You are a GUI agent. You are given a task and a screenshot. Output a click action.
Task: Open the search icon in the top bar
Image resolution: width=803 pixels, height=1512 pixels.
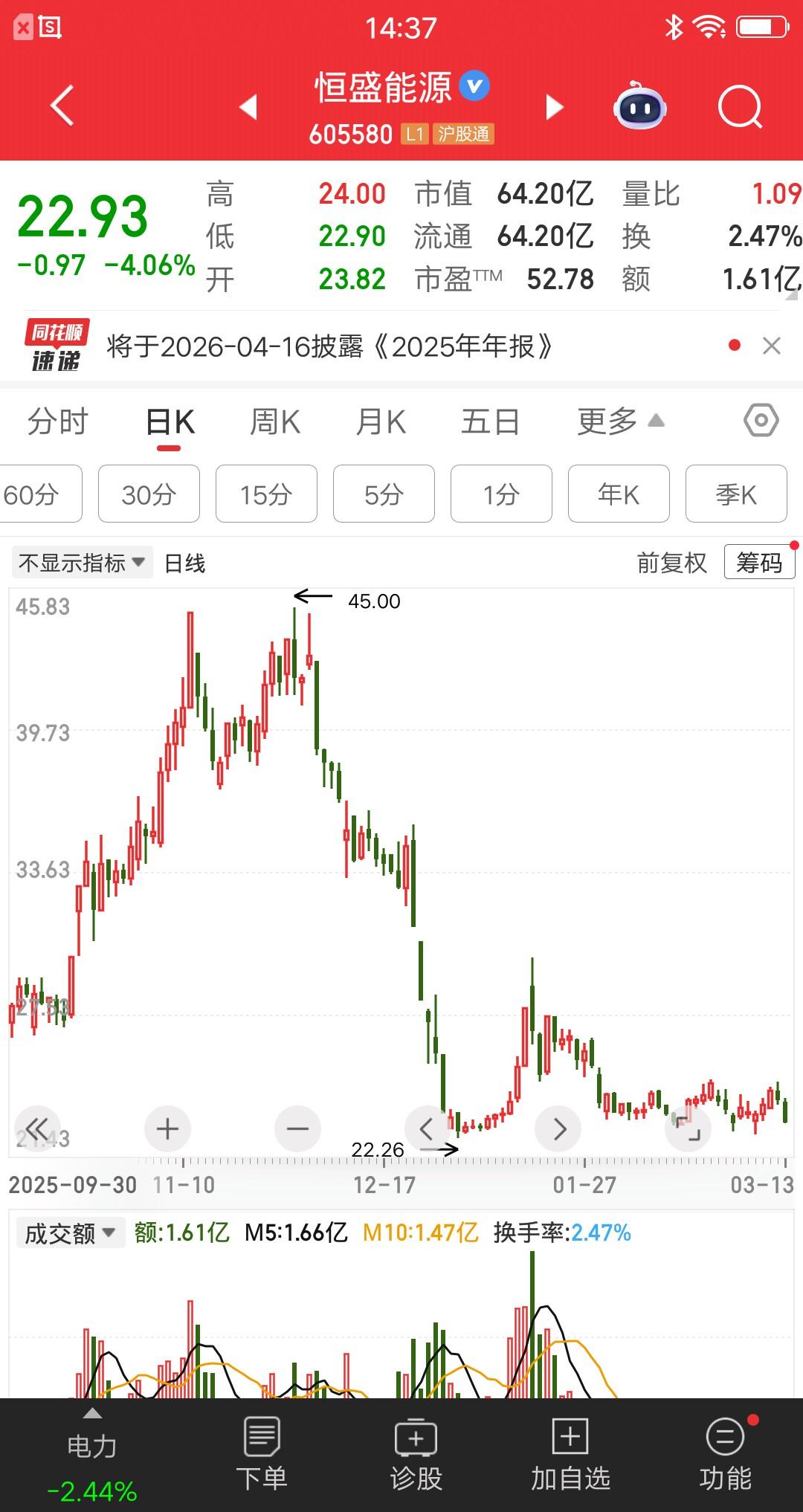pyautogui.click(x=736, y=106)
